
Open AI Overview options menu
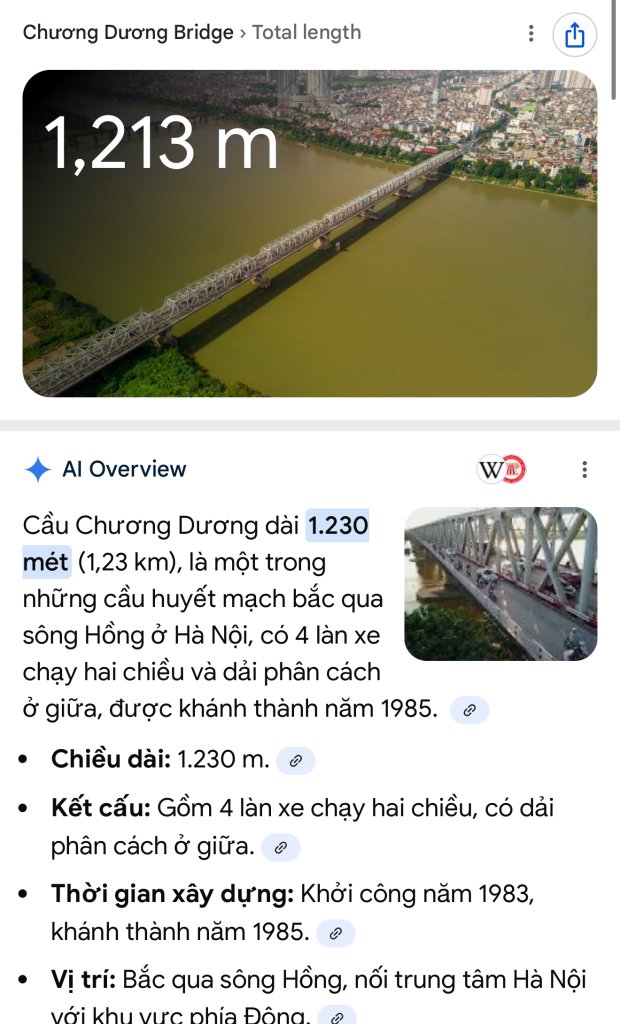pos(585,469)
